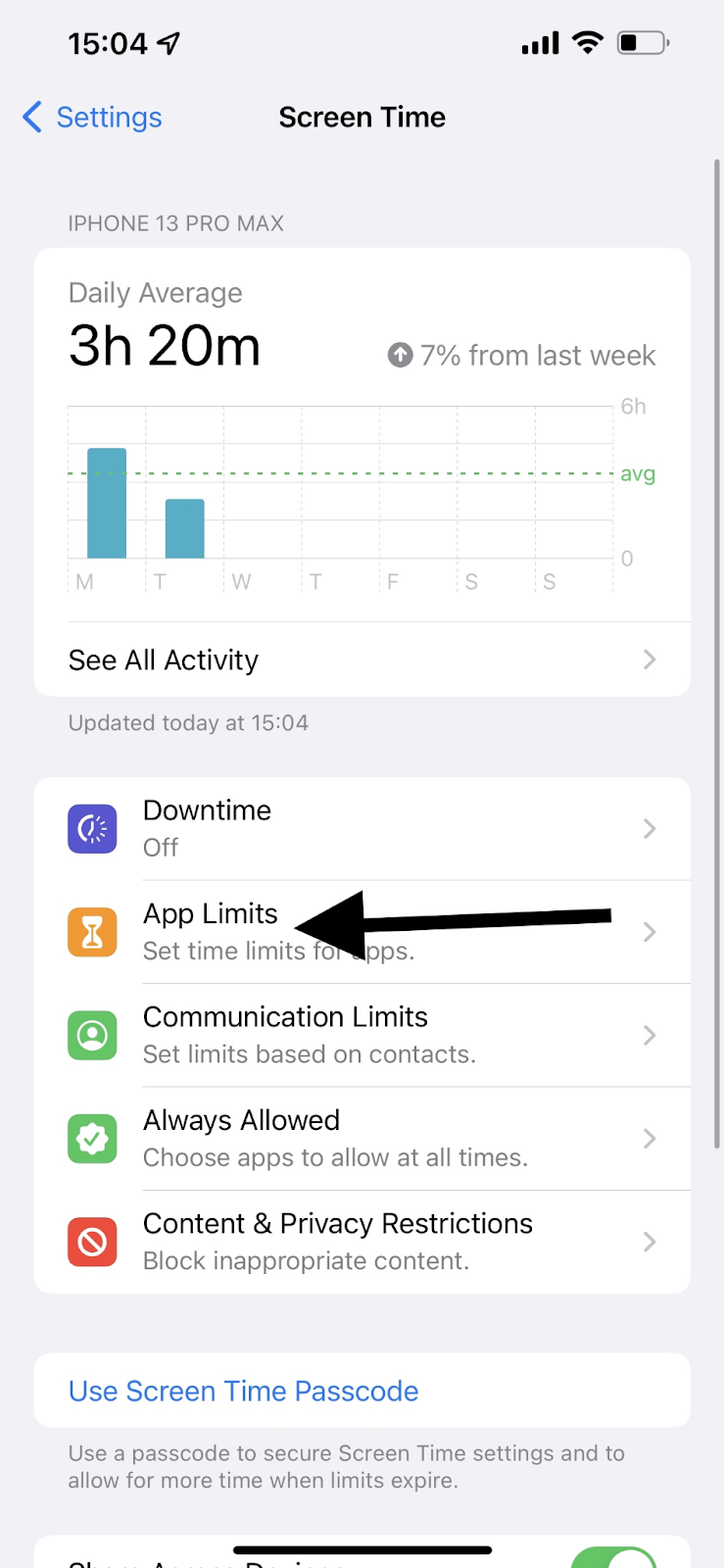Open See All Activity
This screenshot has height=1568, width=725.
[x=362, y=660]
